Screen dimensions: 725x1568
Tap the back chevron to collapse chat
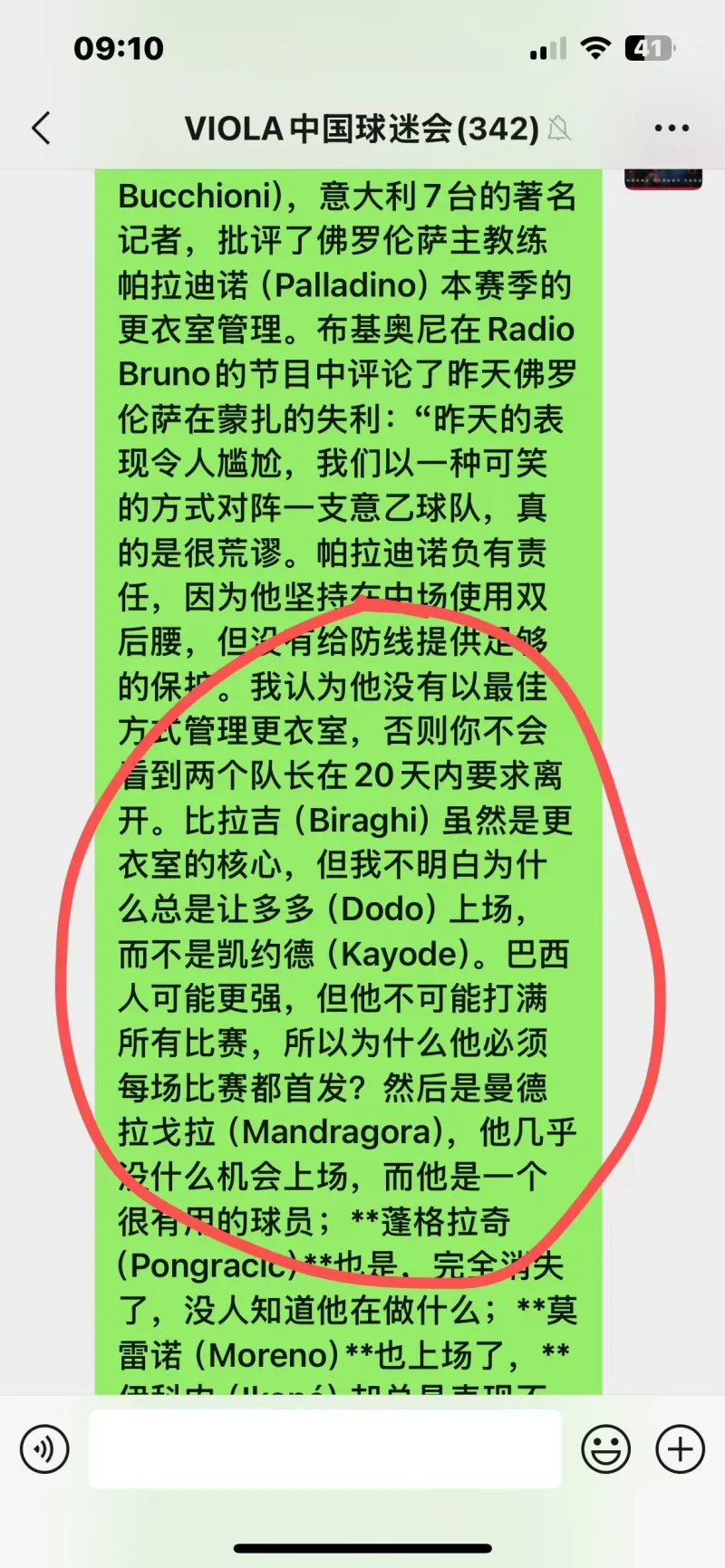[x=41, y=128]
